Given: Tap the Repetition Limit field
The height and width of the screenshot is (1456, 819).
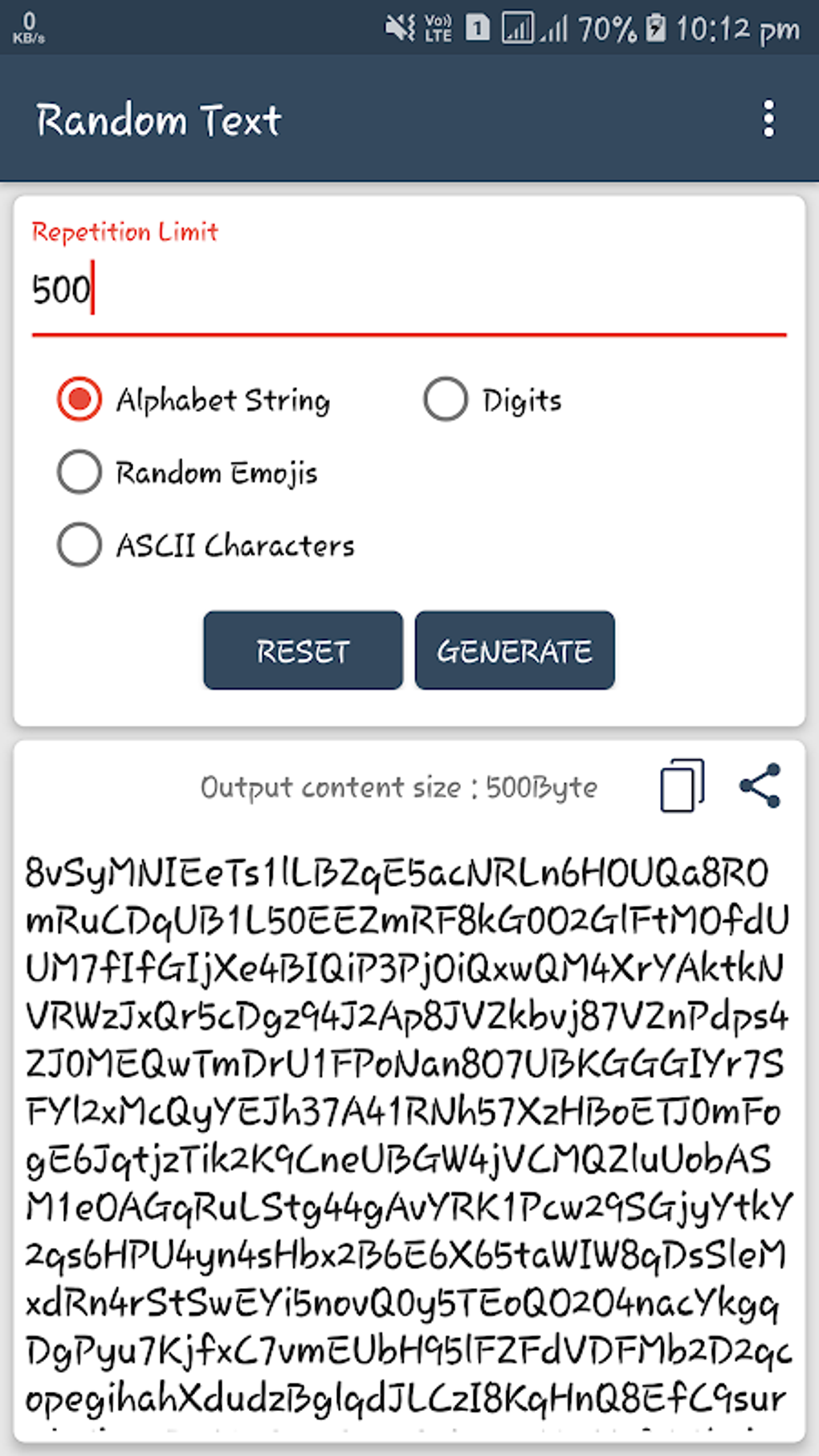Looking at the screenshot, I should point(408,289).
